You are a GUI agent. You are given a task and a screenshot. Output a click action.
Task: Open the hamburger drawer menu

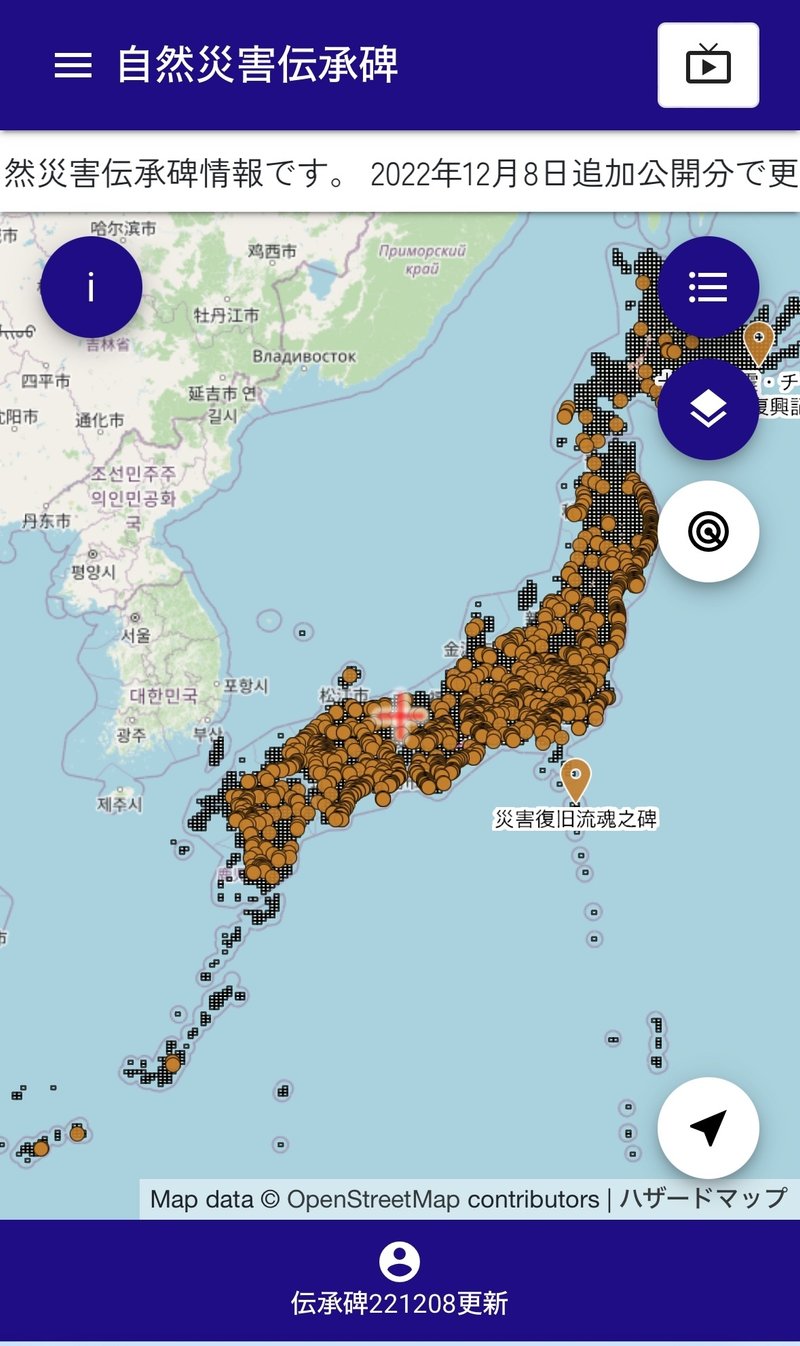[73, 65]
